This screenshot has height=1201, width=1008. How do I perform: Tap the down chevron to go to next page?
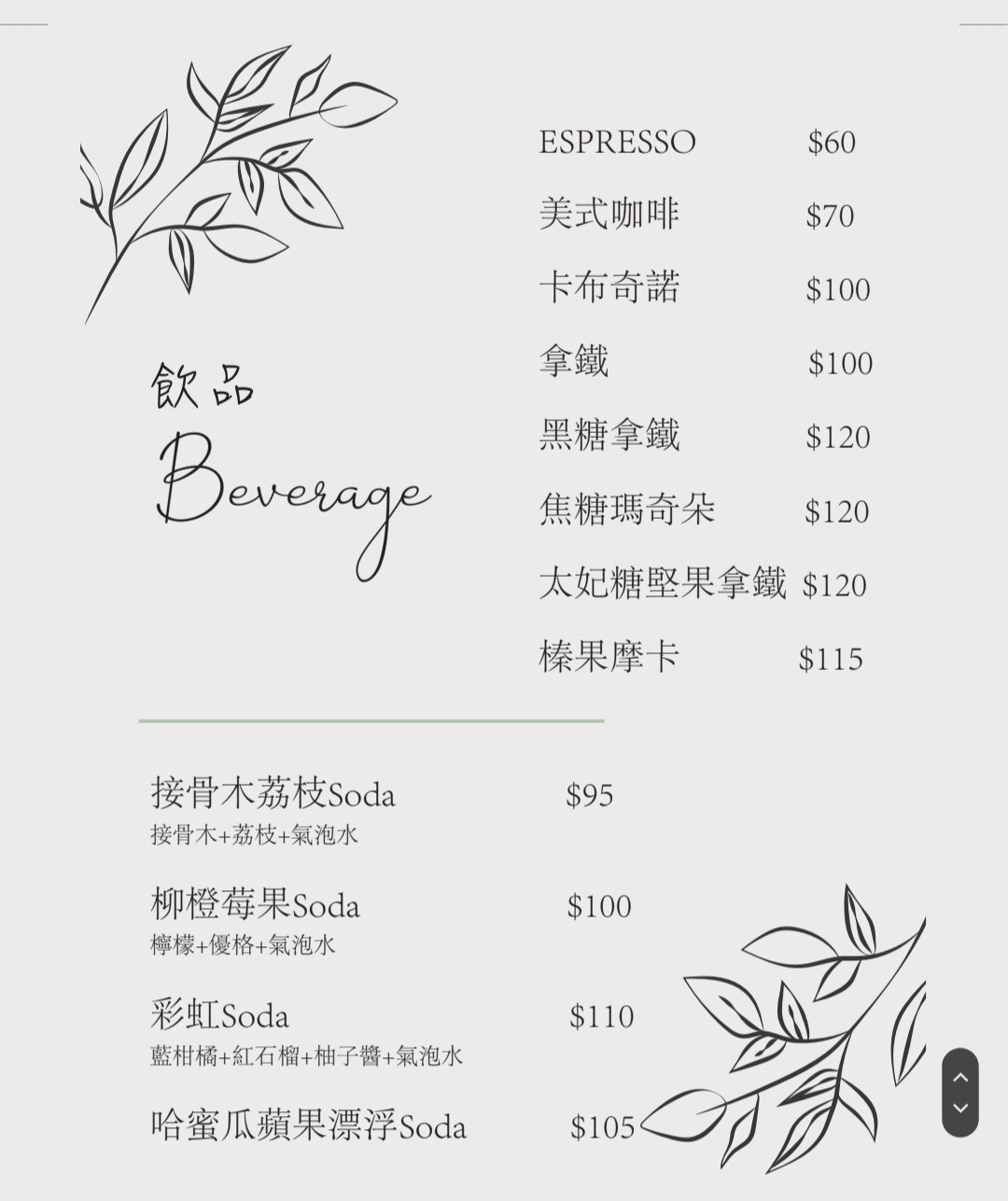960,1109
